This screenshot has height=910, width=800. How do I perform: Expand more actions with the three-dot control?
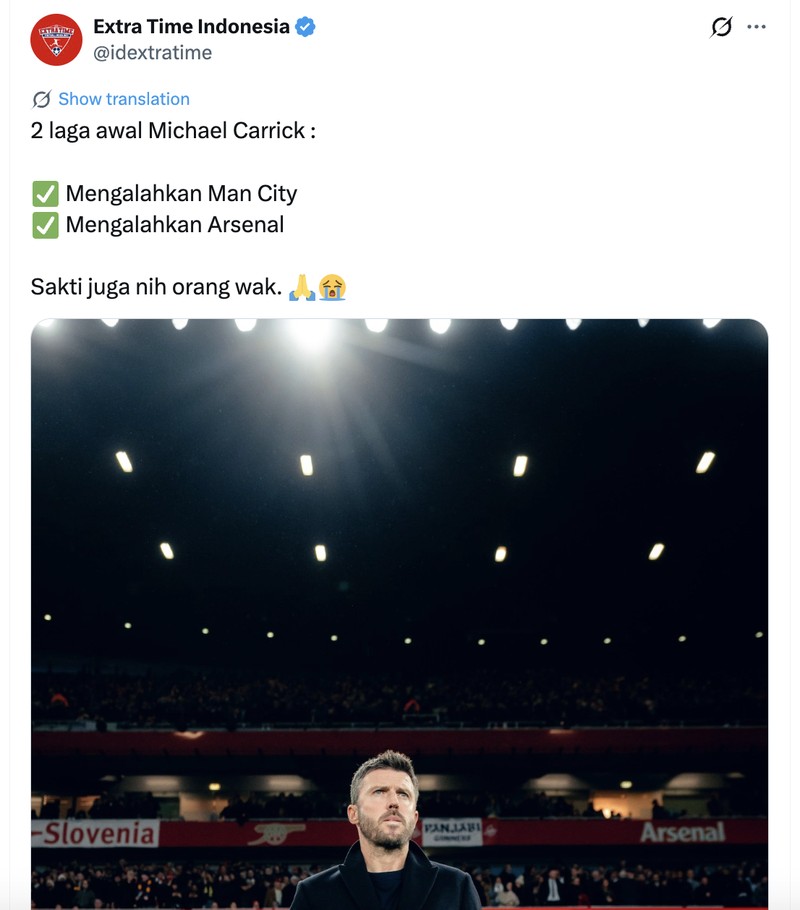click(757, 27)
